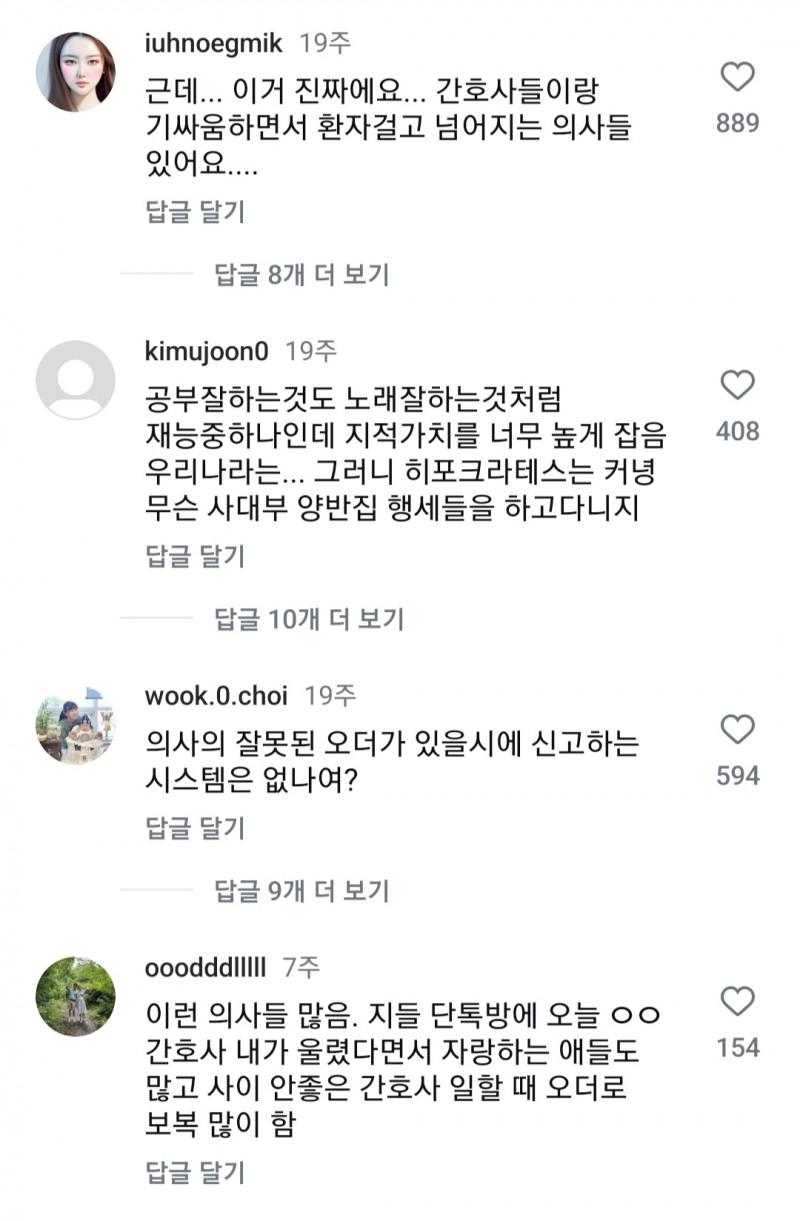
Task: Reply to ooodddlllll's comment
Action: (195, 1171)
